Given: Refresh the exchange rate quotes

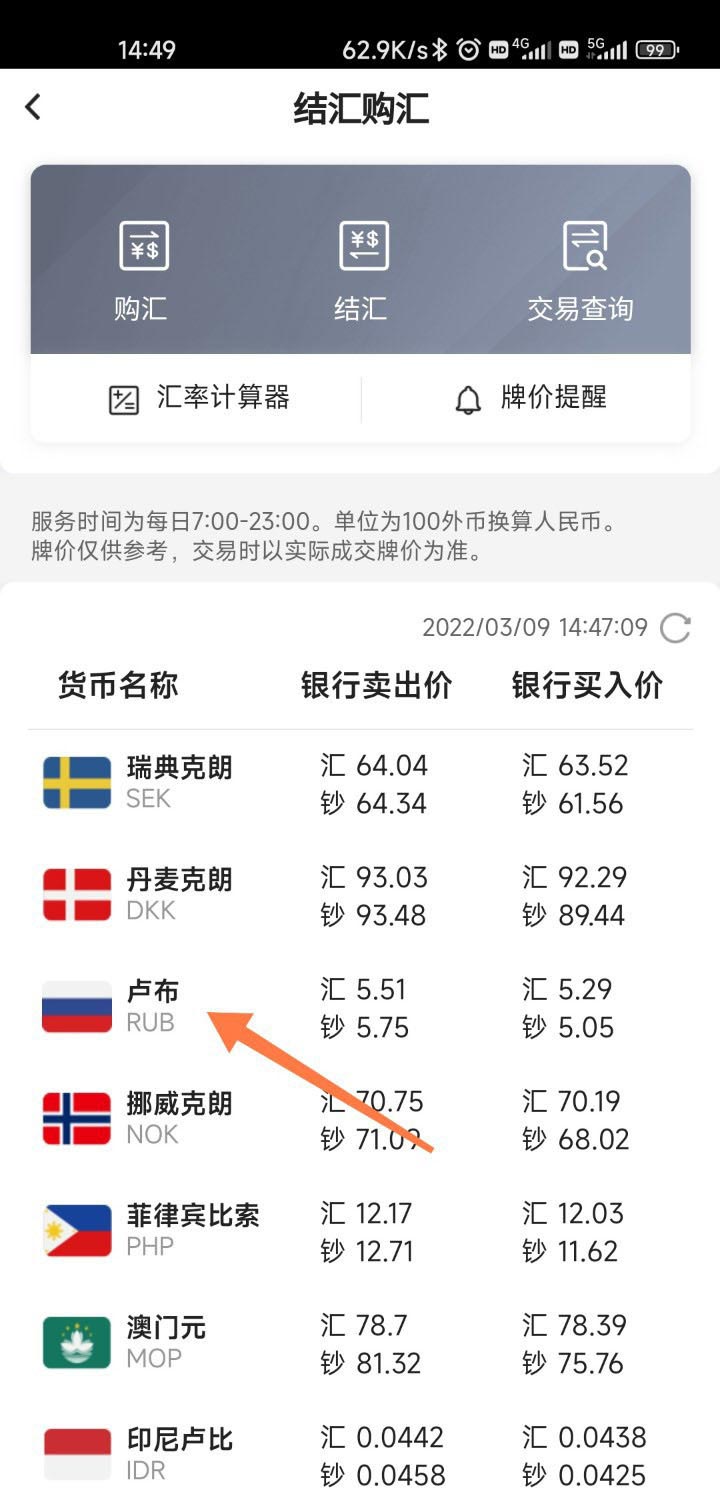Looking at the screenshot, I should 676,628.
